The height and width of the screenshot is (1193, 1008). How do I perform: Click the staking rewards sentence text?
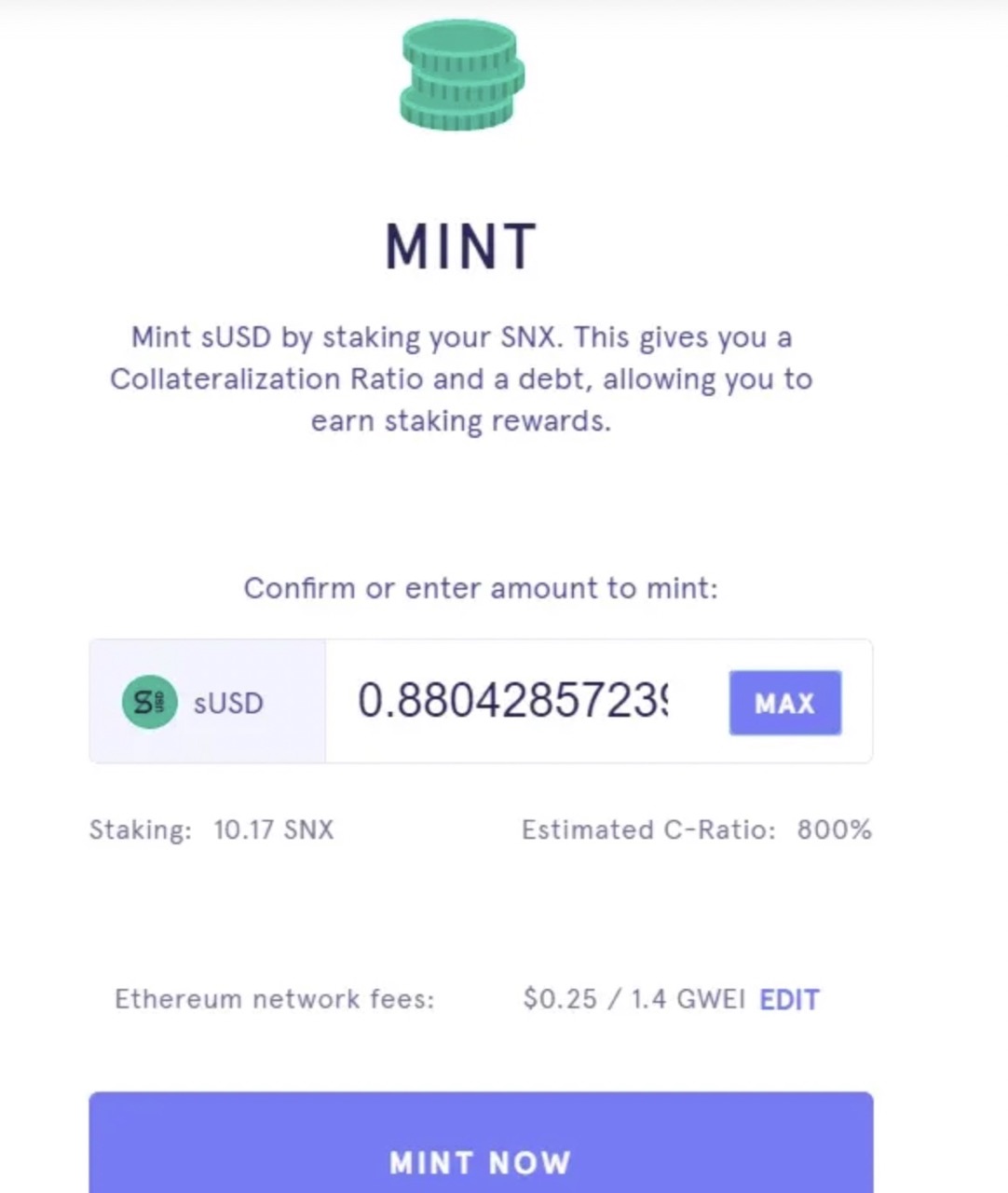tap(462, 419)
